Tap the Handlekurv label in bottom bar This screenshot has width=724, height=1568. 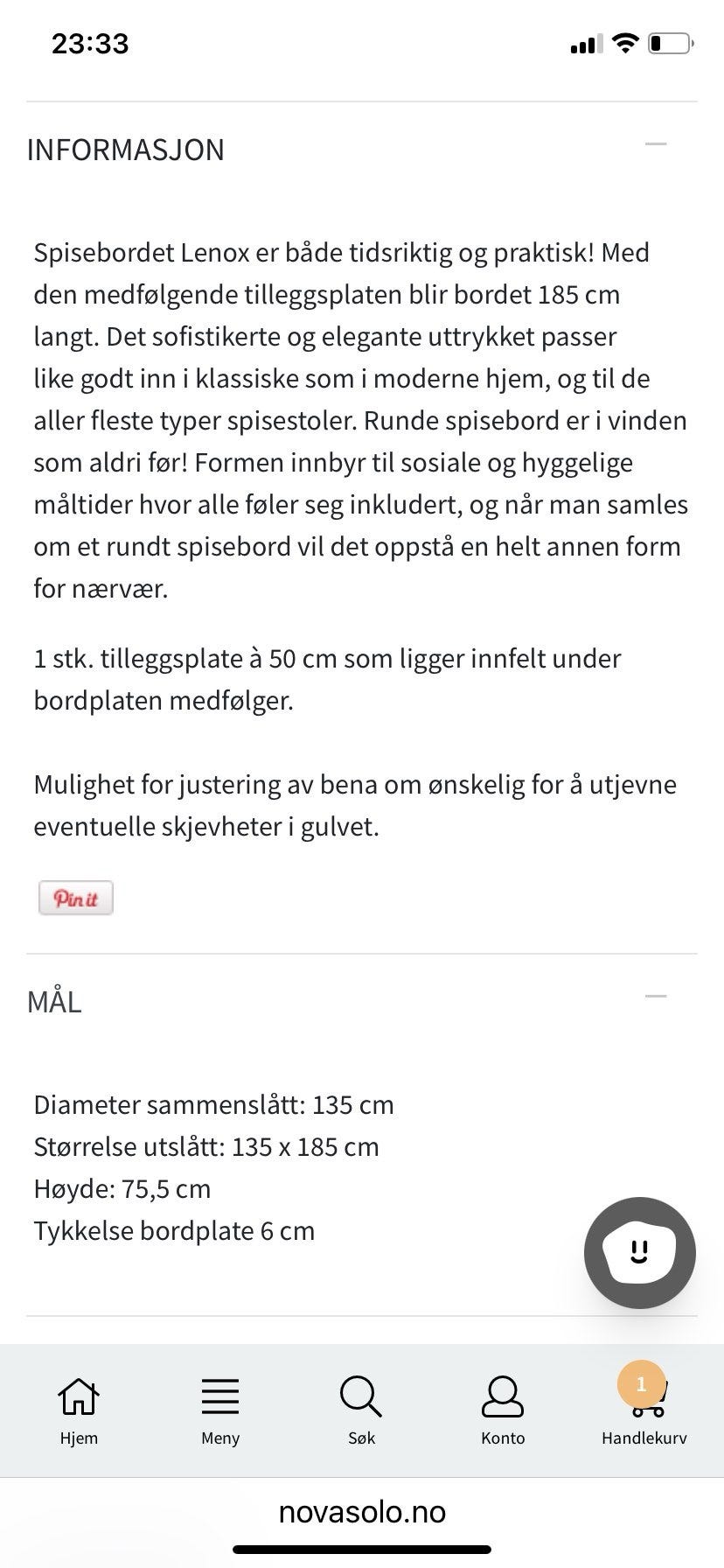[644, 1437]
